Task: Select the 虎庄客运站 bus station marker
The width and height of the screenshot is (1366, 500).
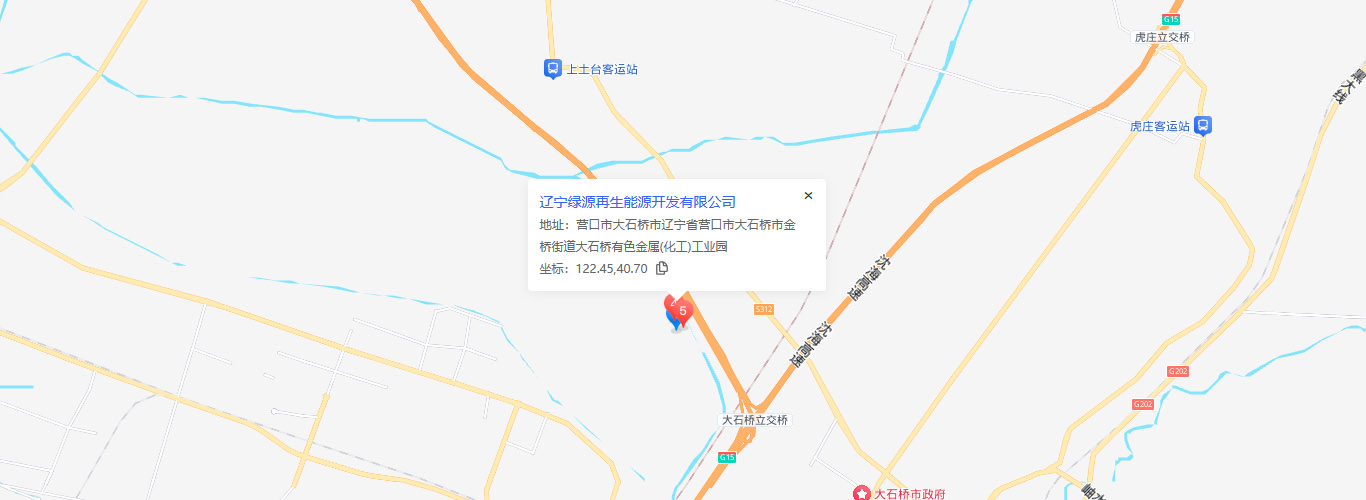Action: (1204, 126)
